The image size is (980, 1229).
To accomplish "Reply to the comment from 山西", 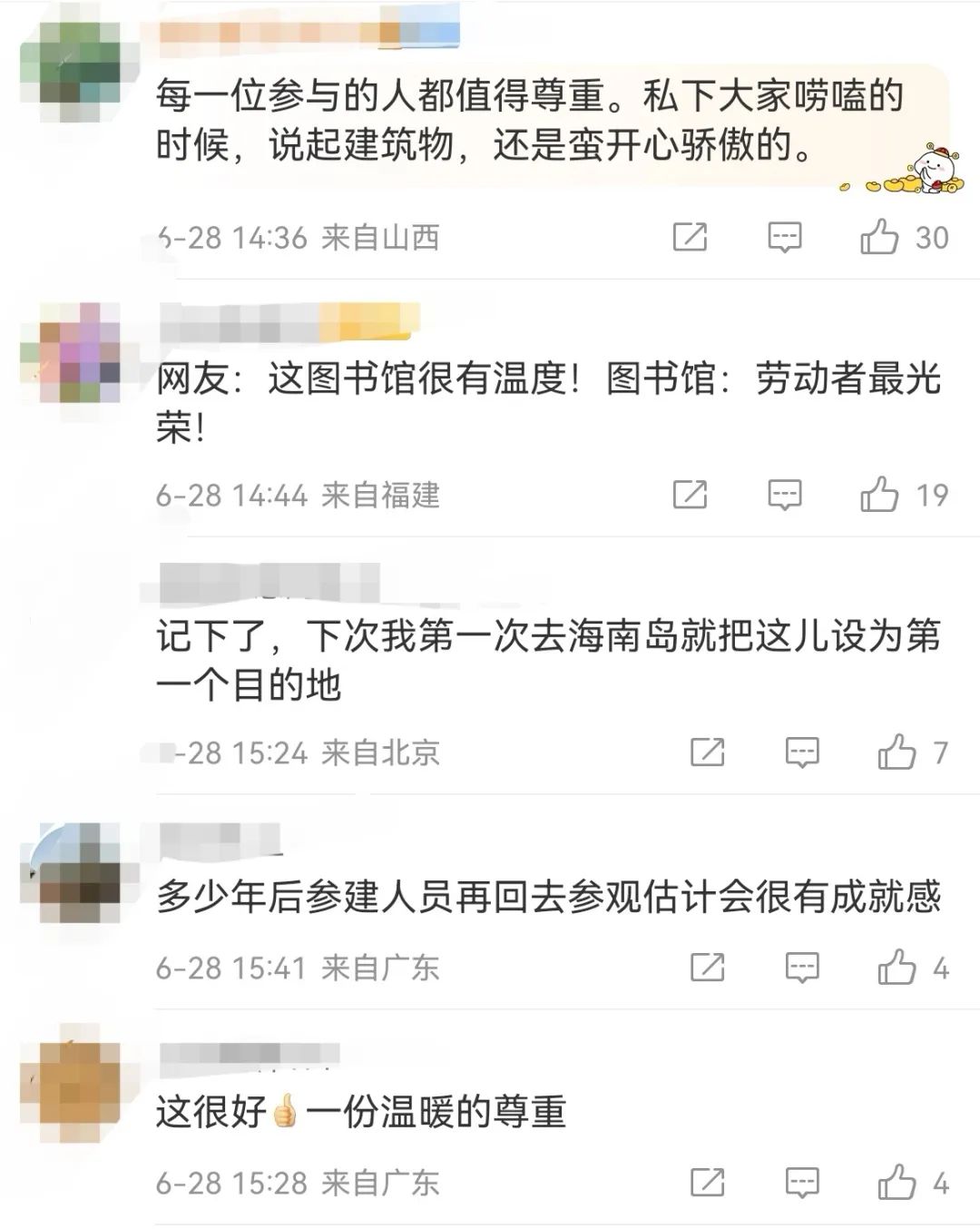I will click(x=784, y=237).
